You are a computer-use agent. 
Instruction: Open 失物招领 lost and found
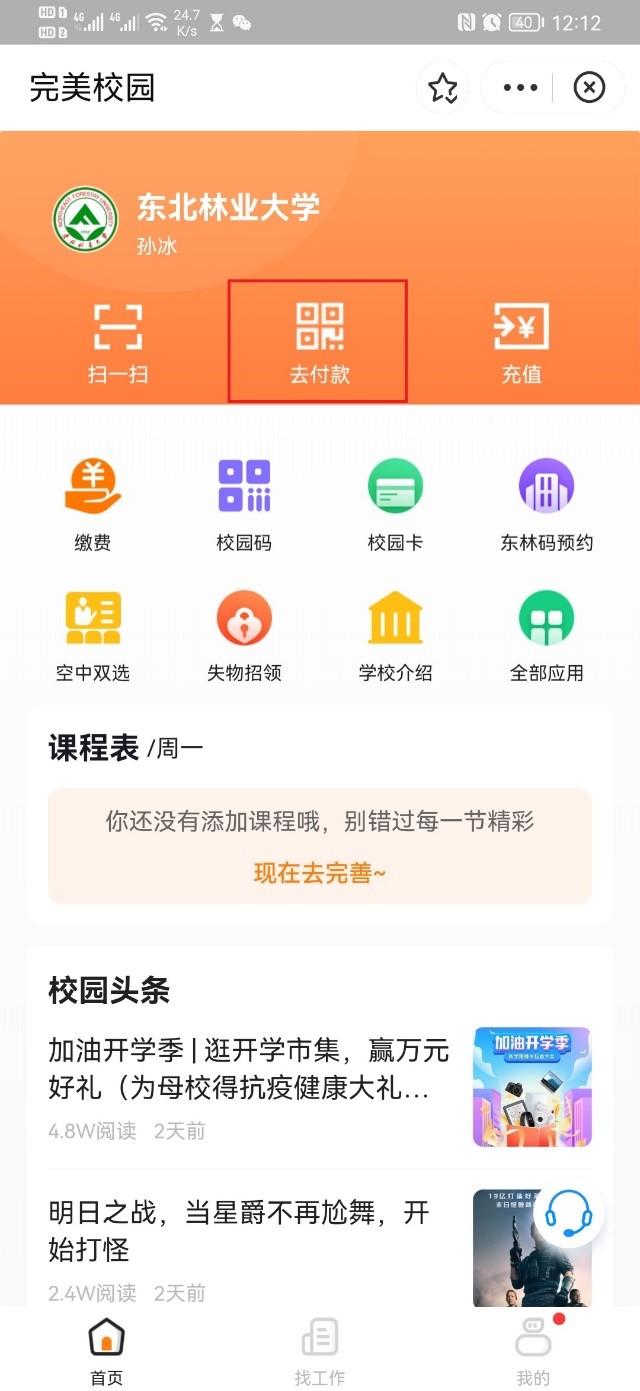(244, 634)
